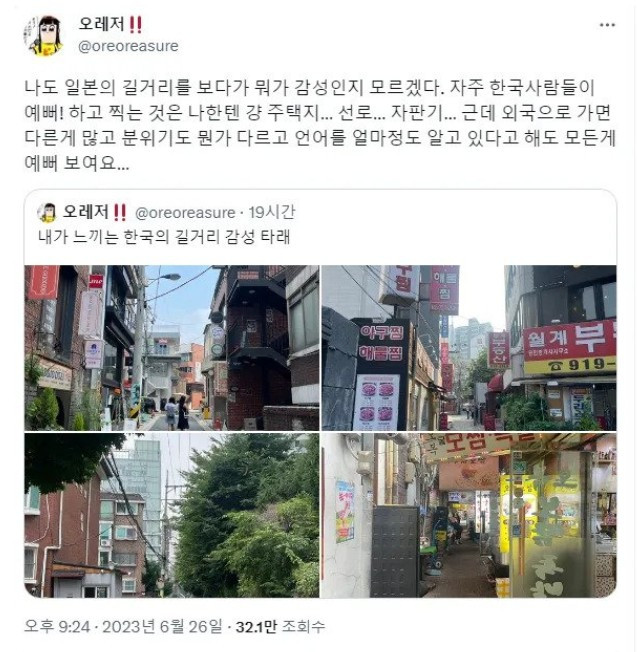Open the 32.1만 조회수 view count
Screen dimensions: 638x652
[280, 627]
